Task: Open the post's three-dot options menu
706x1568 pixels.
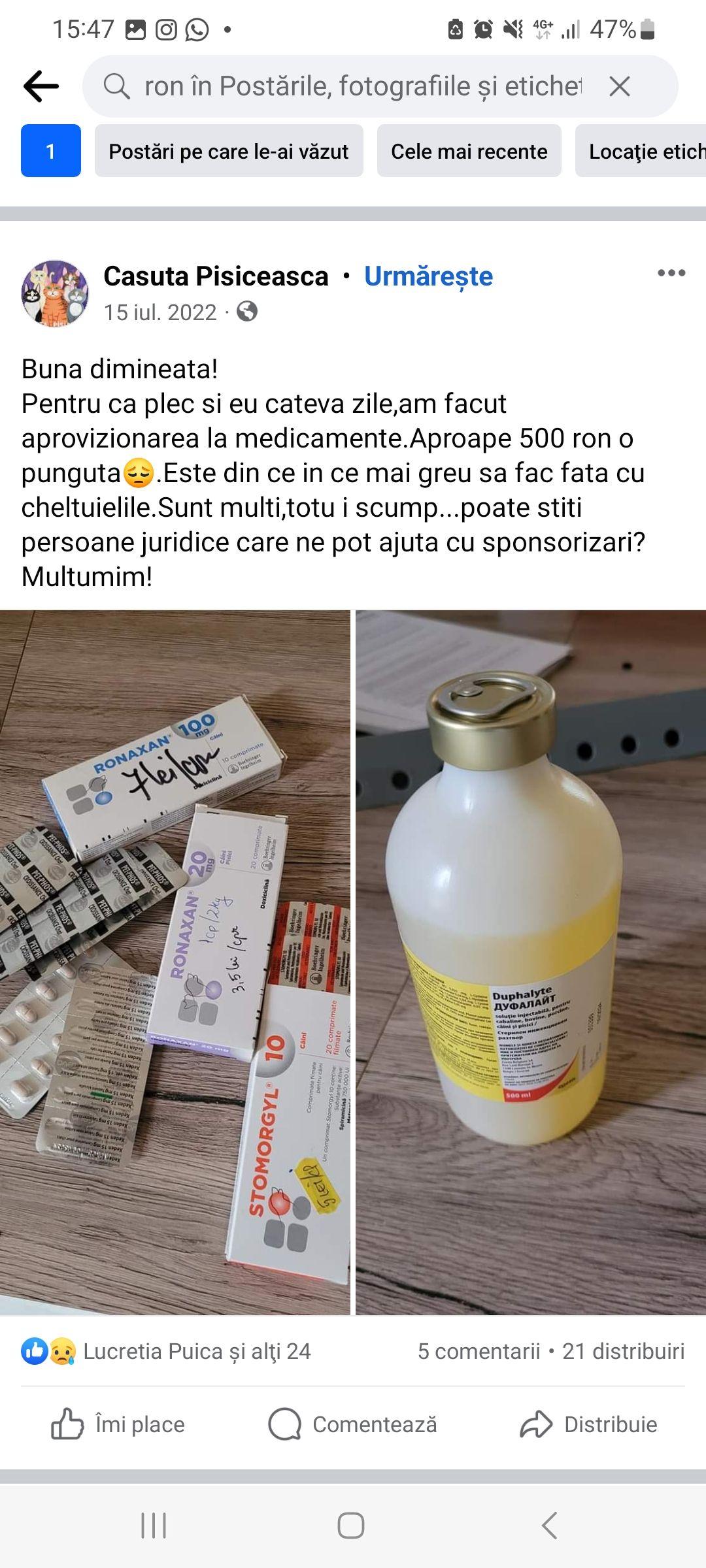Action: [671, 273]
